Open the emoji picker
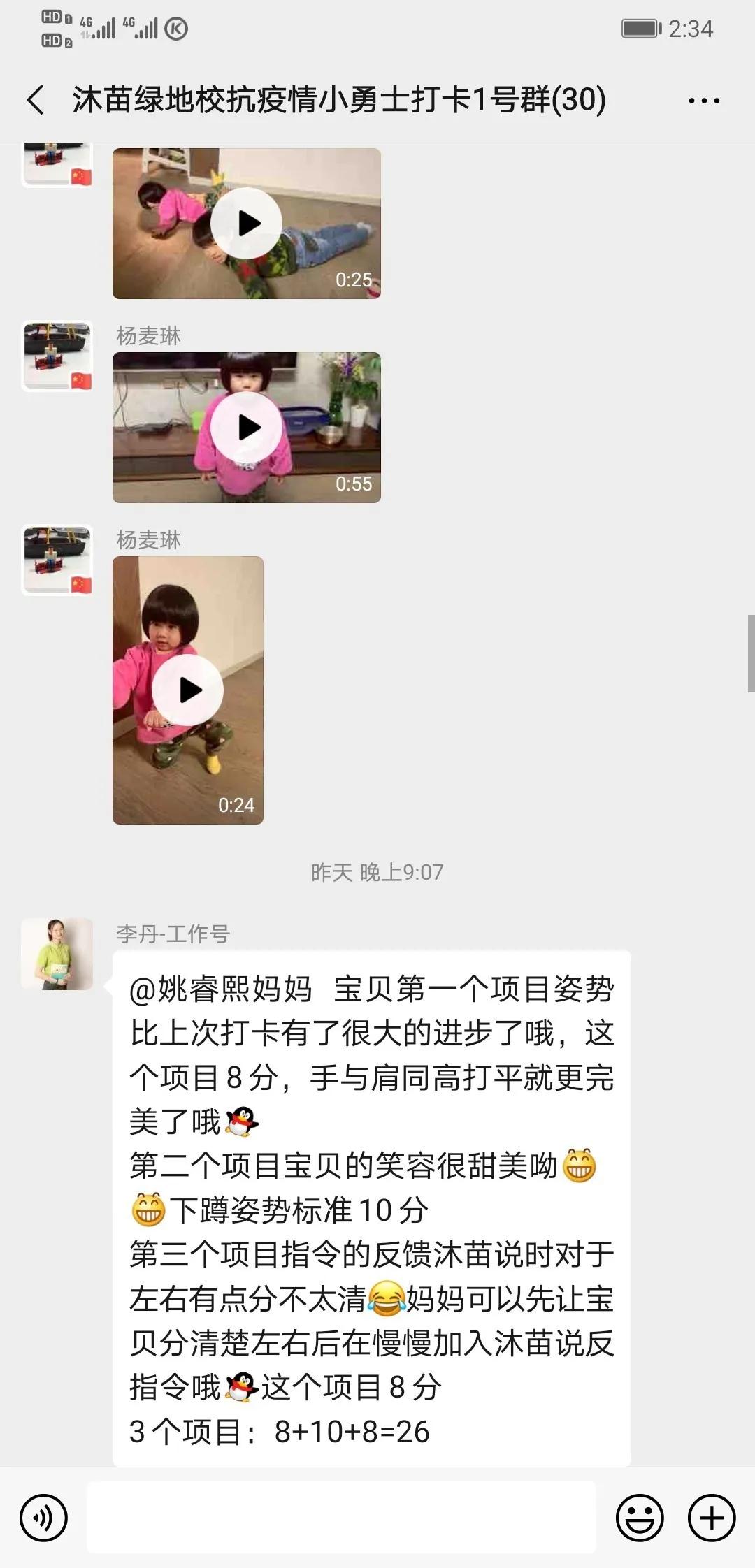The image size is (755, 1568). (x=639, y=1518)
